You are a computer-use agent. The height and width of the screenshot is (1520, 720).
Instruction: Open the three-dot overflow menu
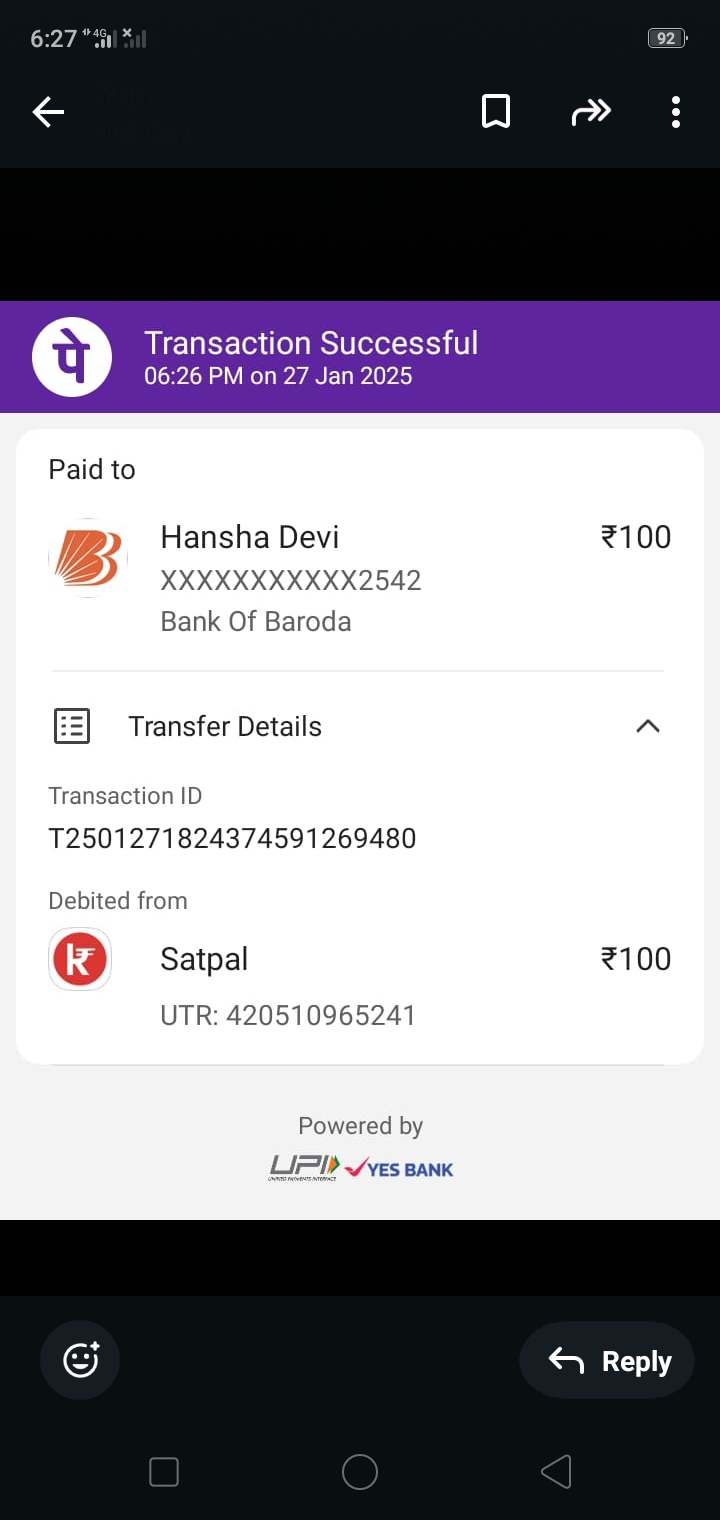676,113
